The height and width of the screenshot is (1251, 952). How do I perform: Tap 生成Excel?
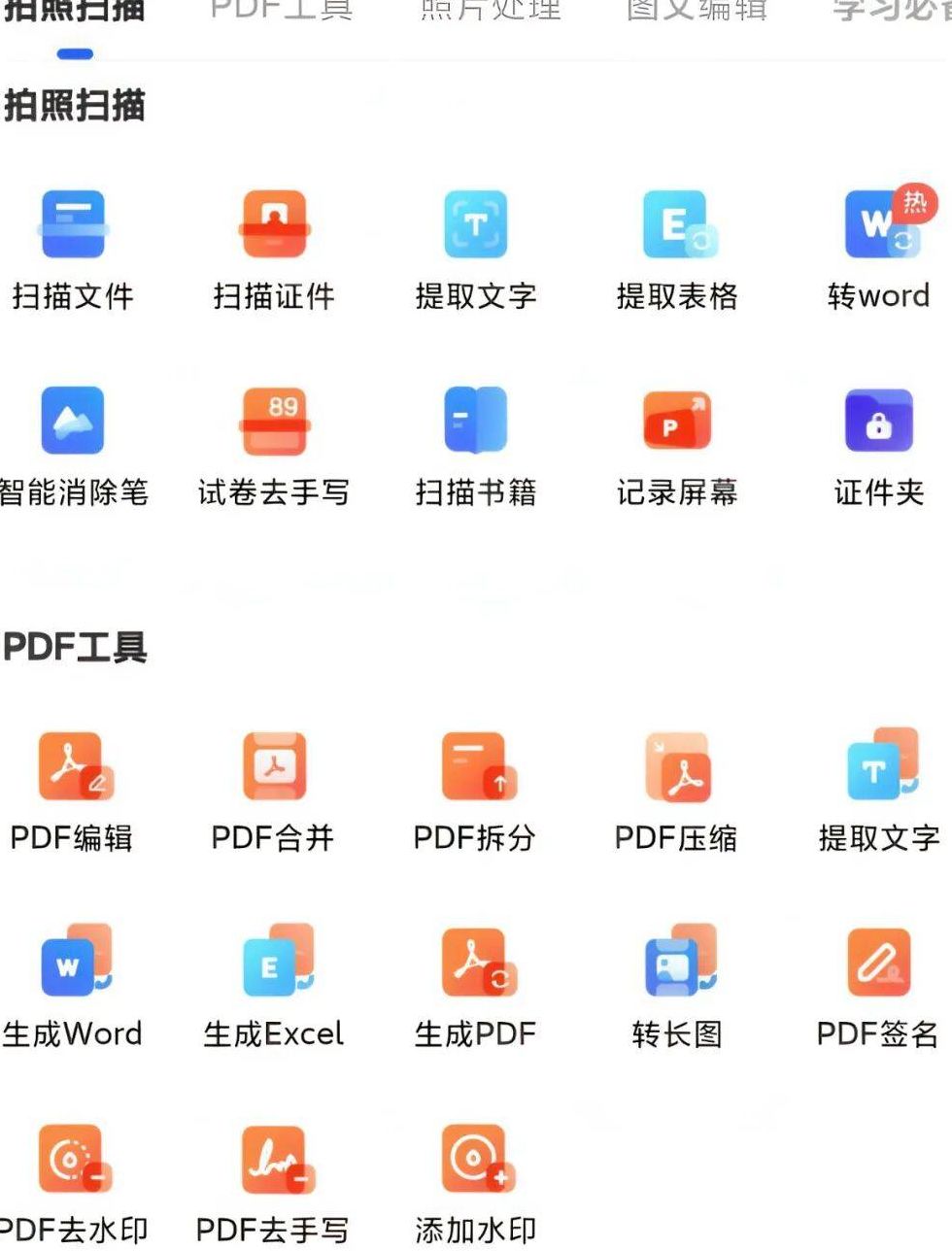click(x=274, y=964)
